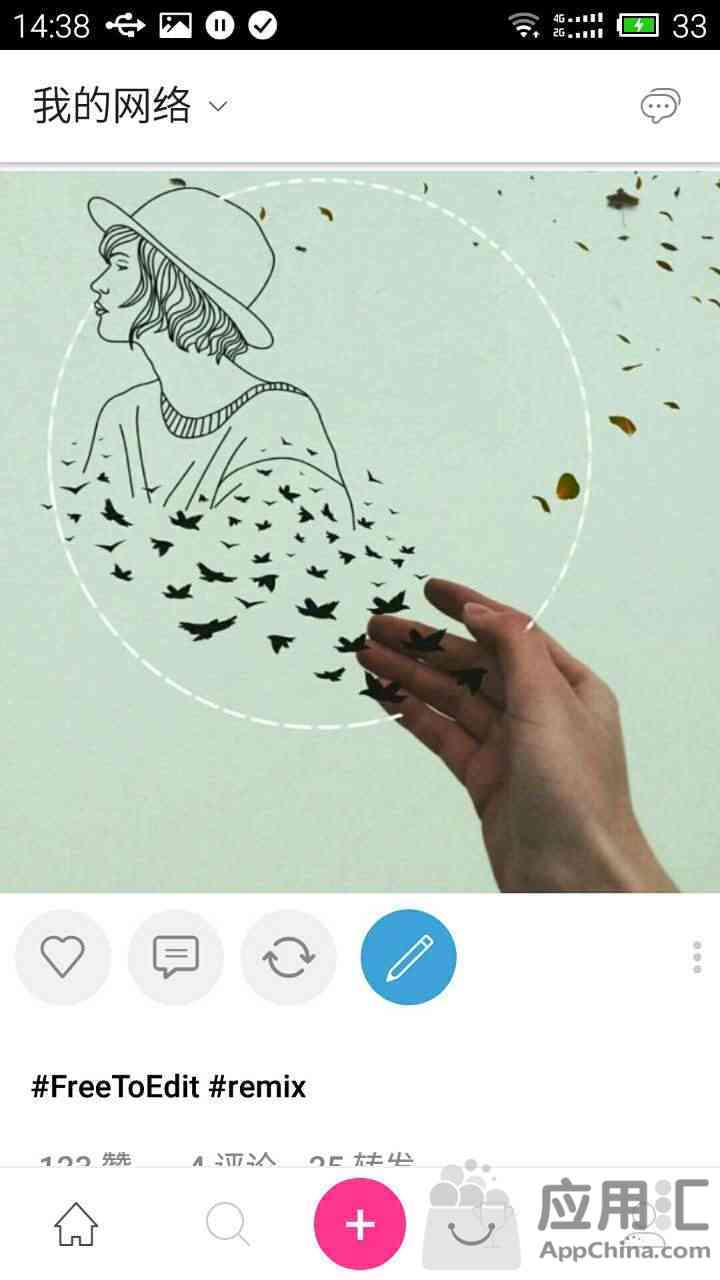Image resolution: width=720 pixels, height=1280 pixels.
Task: Go to the home tab
Action: (x=76, y=1224)
